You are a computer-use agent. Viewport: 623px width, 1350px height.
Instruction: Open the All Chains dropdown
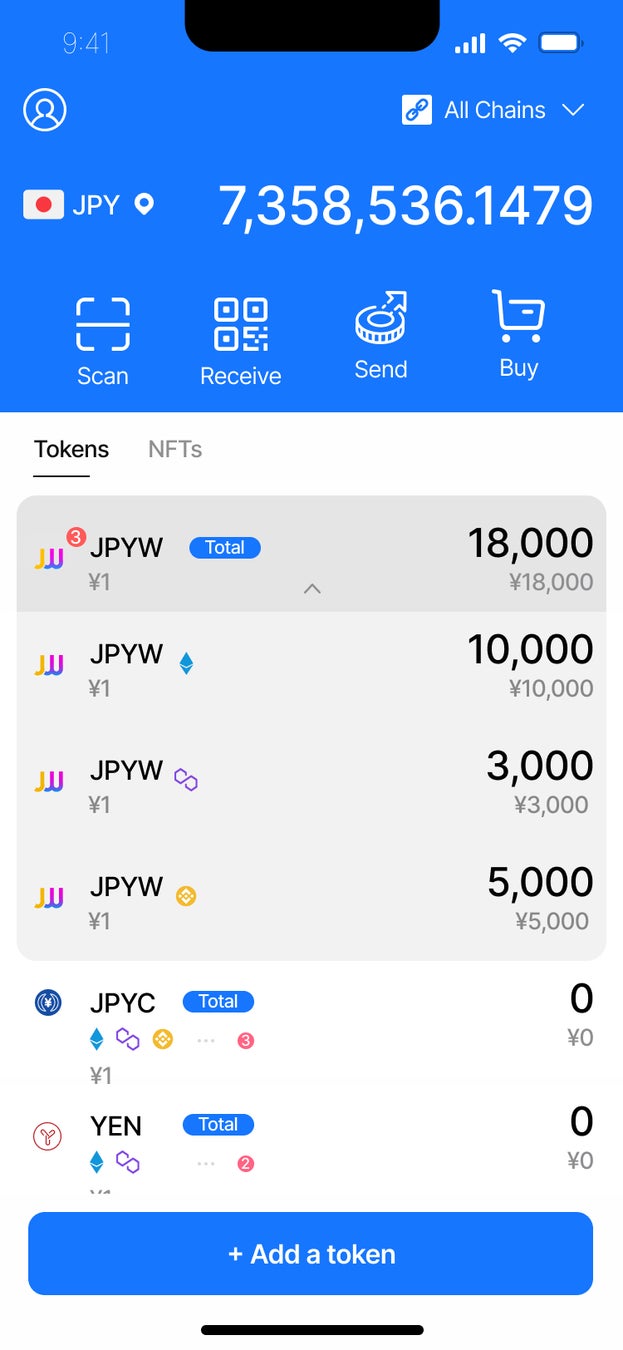pos(494,110)
